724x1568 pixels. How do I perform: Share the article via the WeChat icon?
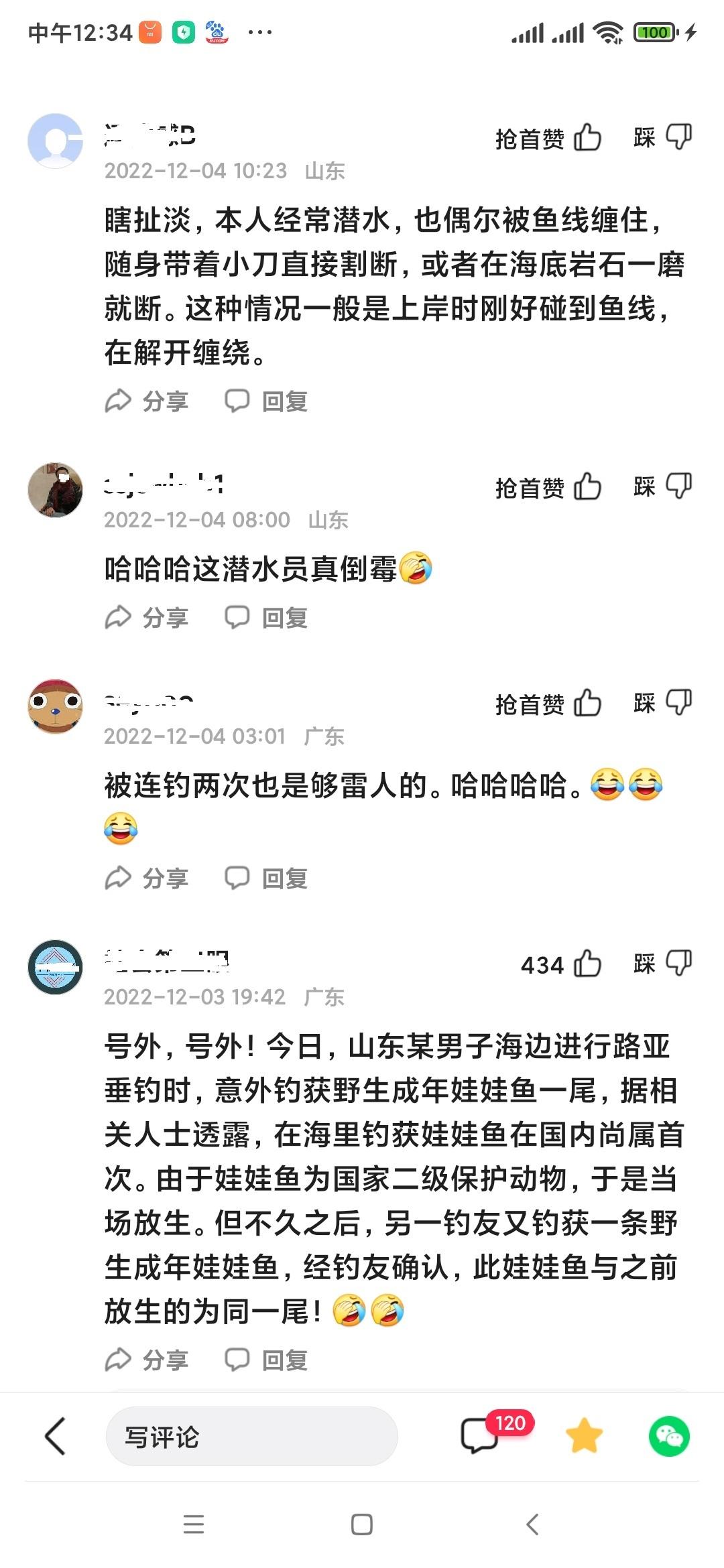(x=669, y=1436)
